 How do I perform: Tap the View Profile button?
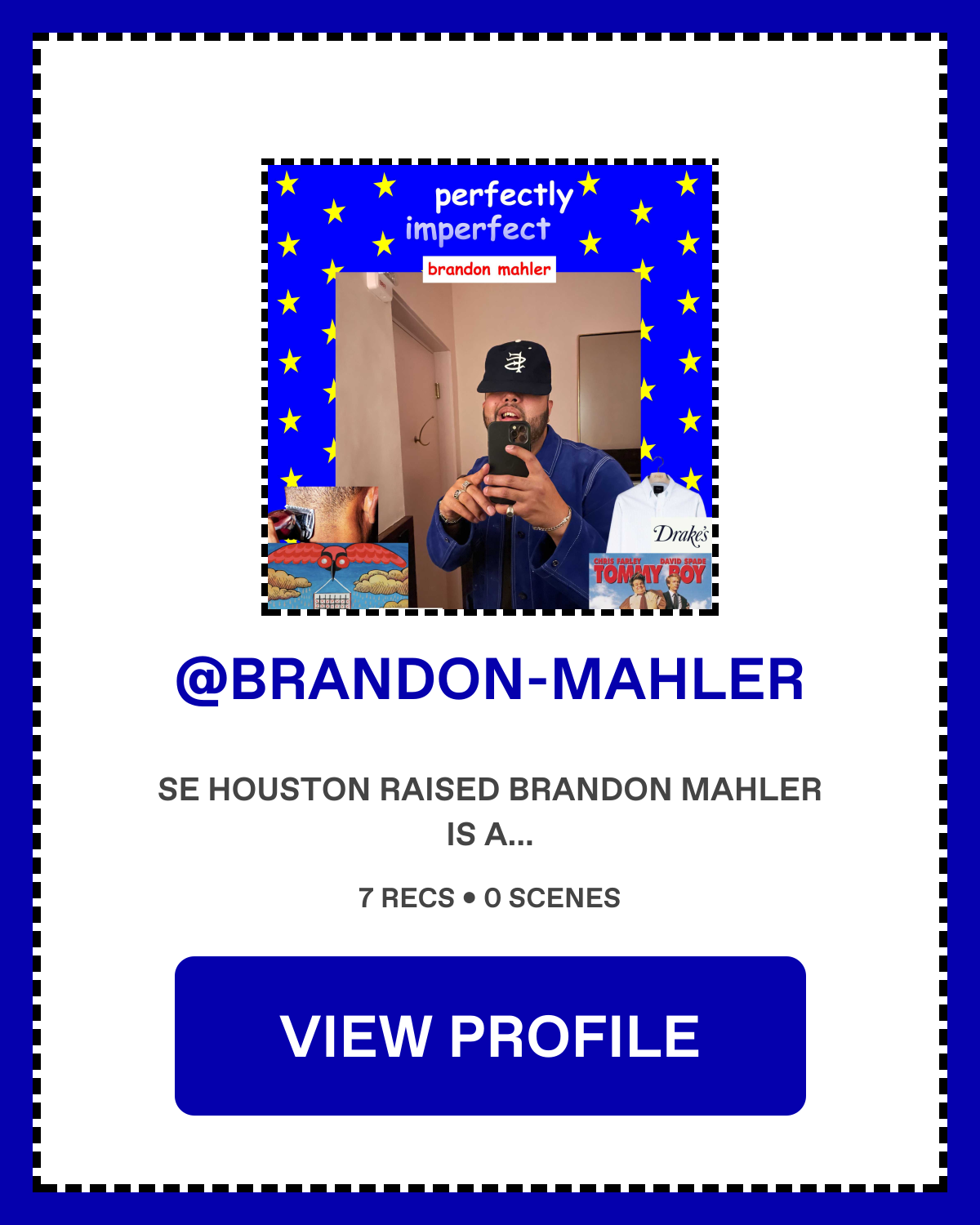tap(490, 1036)
